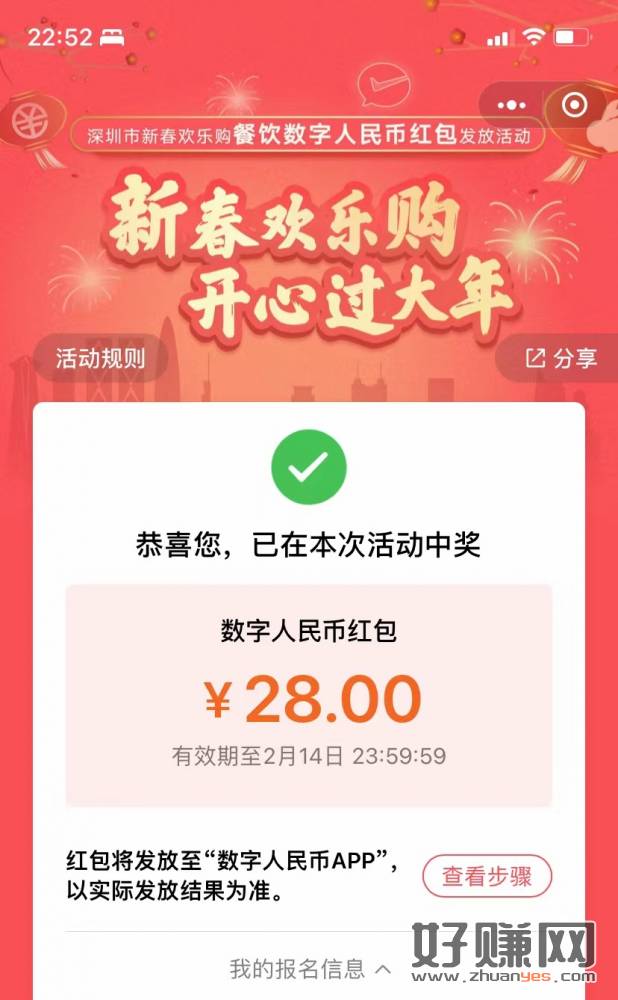The width and height of the screenshot is (618, 1000).
Task: Close the mini program via the circle icon
Action: pyautogui.click(x=574, y=104)
